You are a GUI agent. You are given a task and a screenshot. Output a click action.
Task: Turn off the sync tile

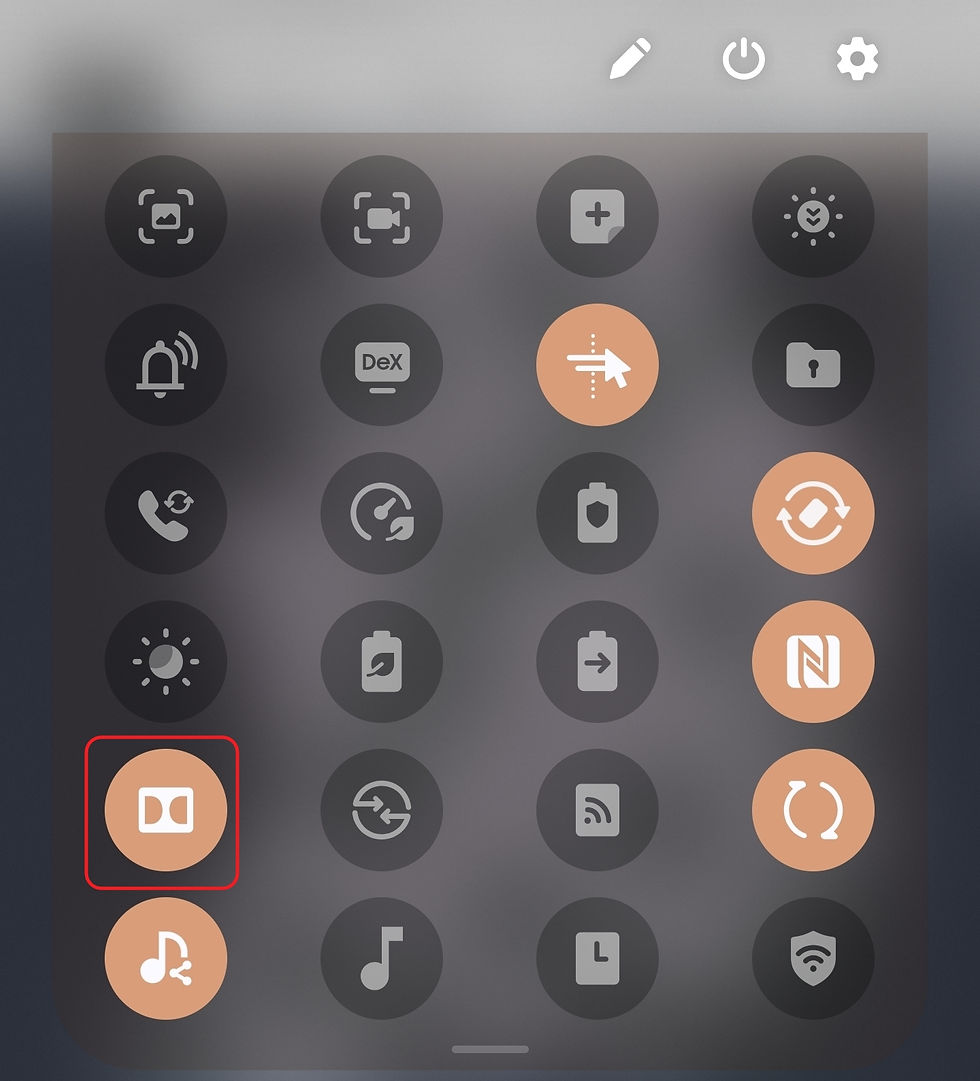tap(813, 810)
